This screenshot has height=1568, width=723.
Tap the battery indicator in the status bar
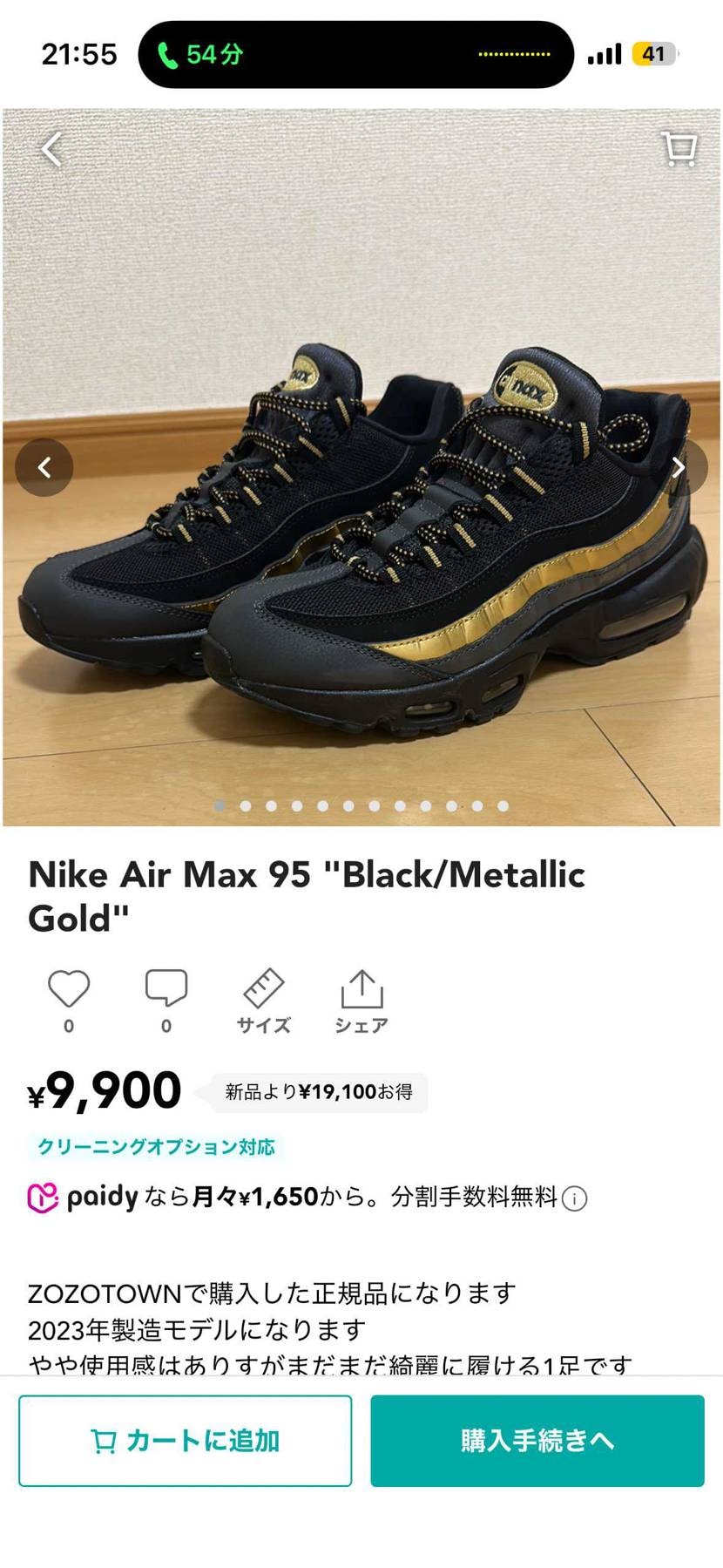[x=653, y=53]
